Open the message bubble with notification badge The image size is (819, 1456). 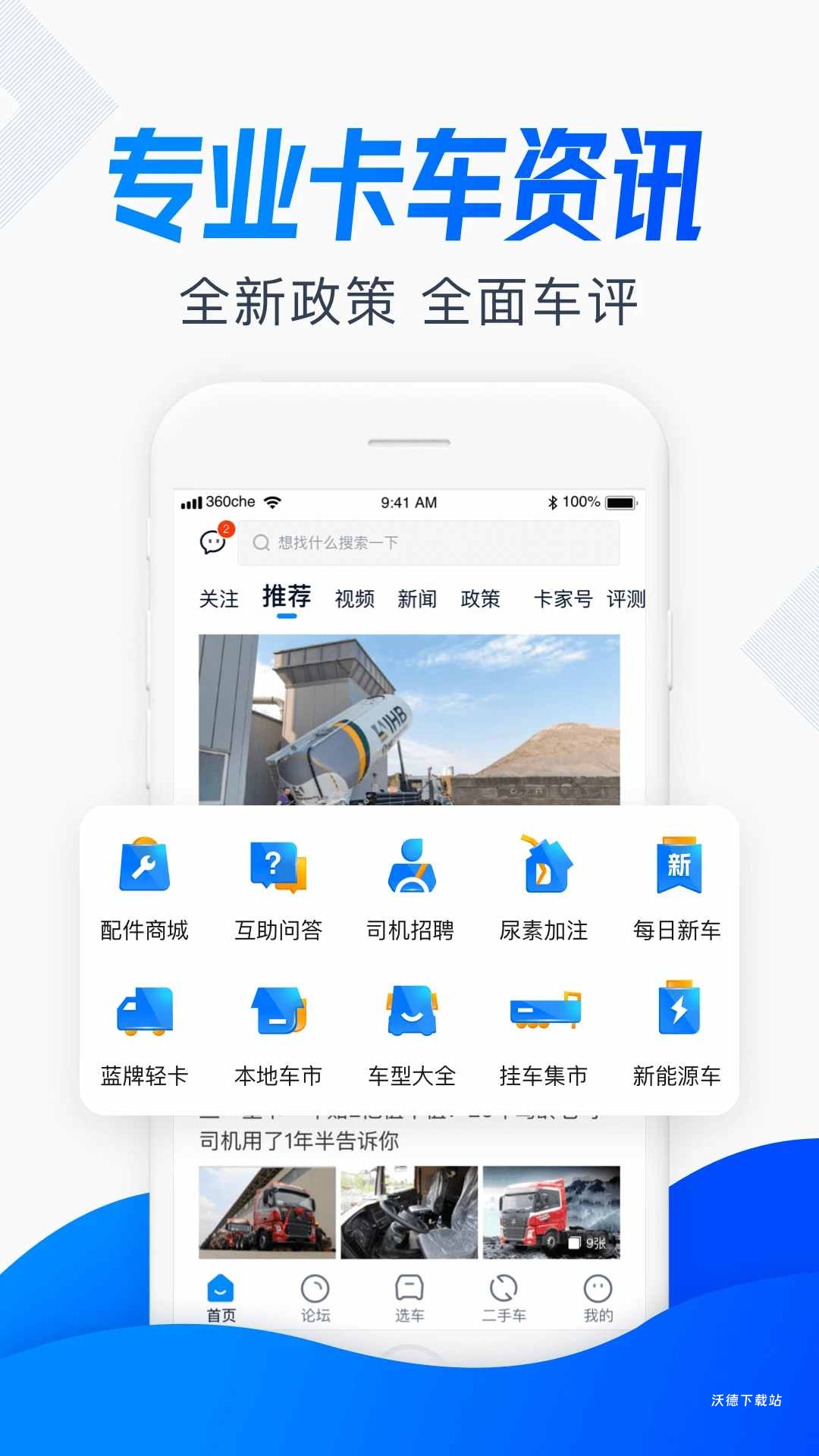coord(215,542)
